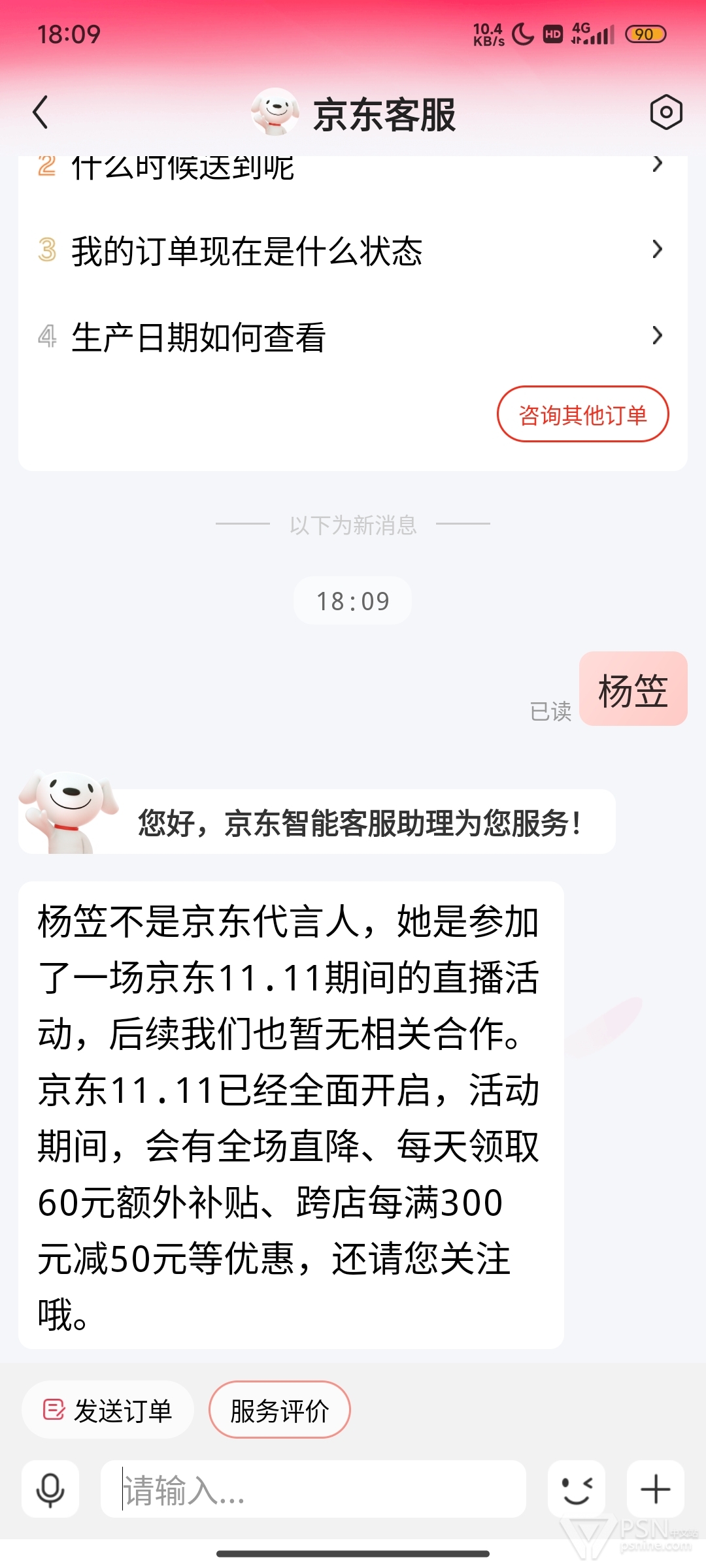This screenshot has width=706, height=1568.
Task: Open chat settings hexagon icon
Action: pyautogui.click(x=665, y=112)
